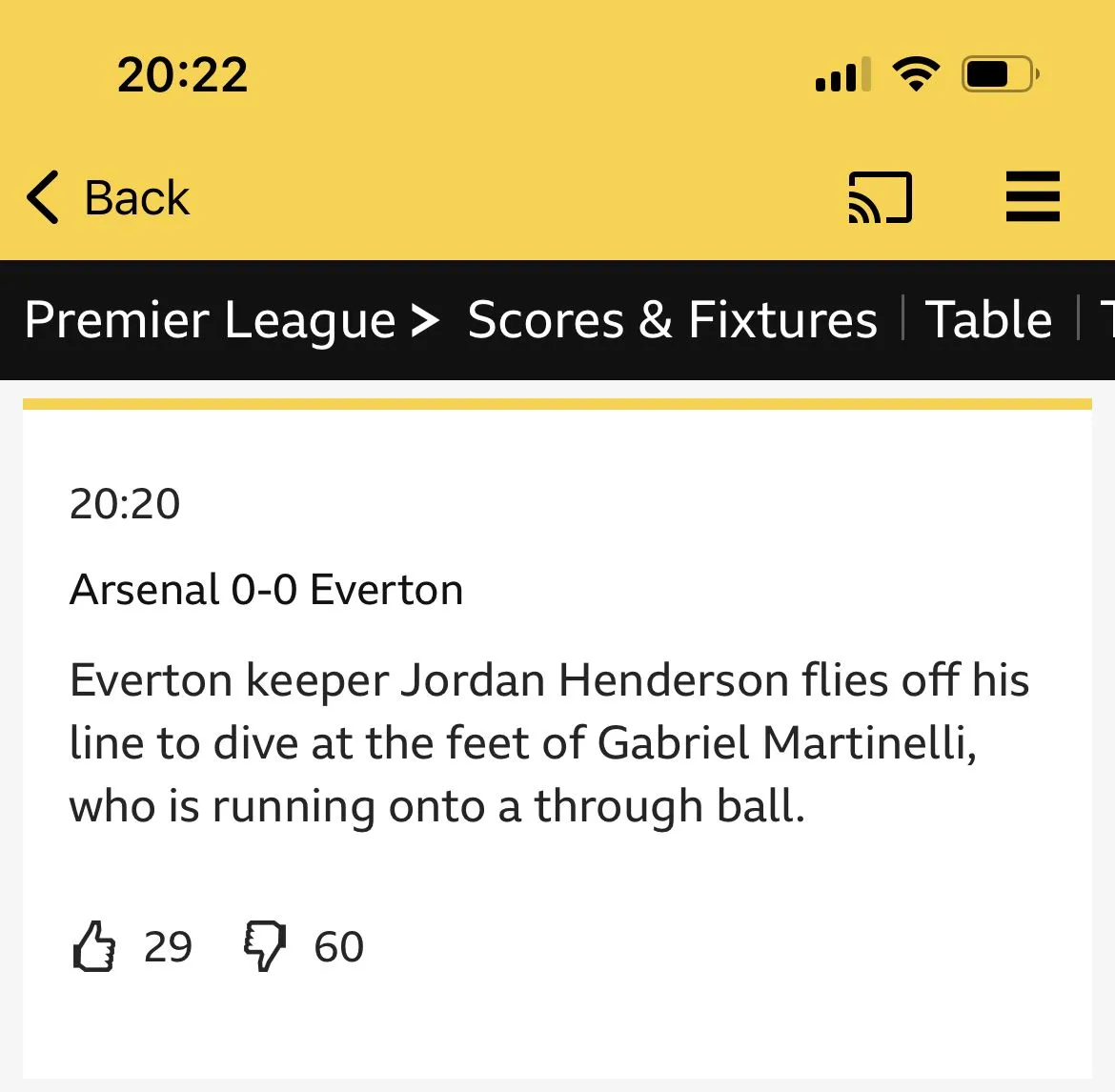
Task: Switch to the Table tab
Action: 988,320
